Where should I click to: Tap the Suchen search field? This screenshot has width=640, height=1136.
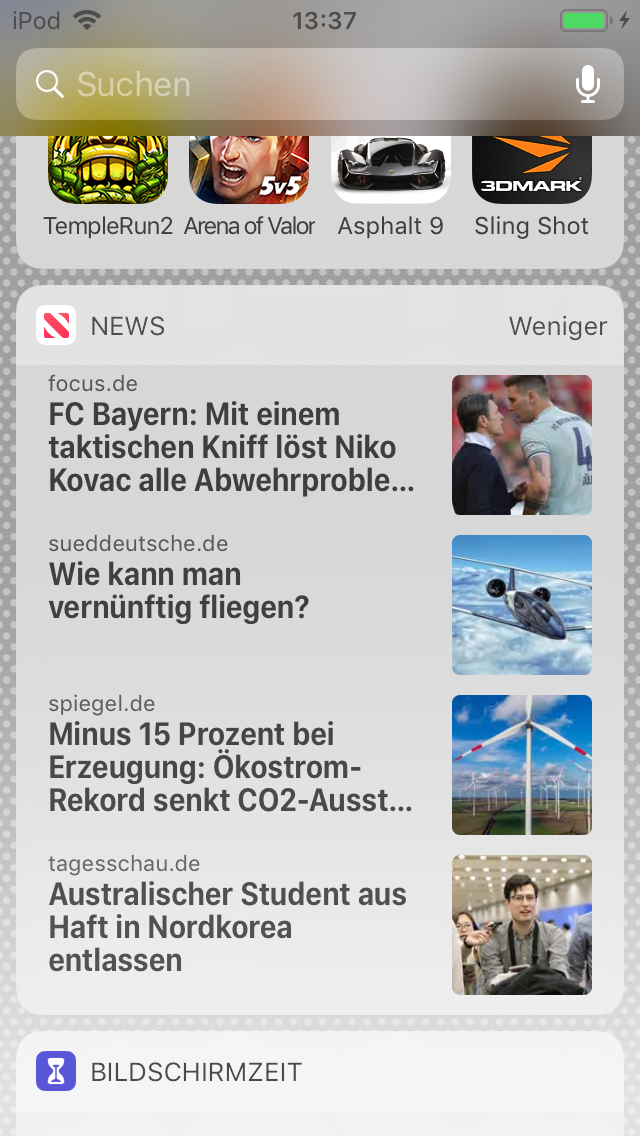click(x=300, y=84)
